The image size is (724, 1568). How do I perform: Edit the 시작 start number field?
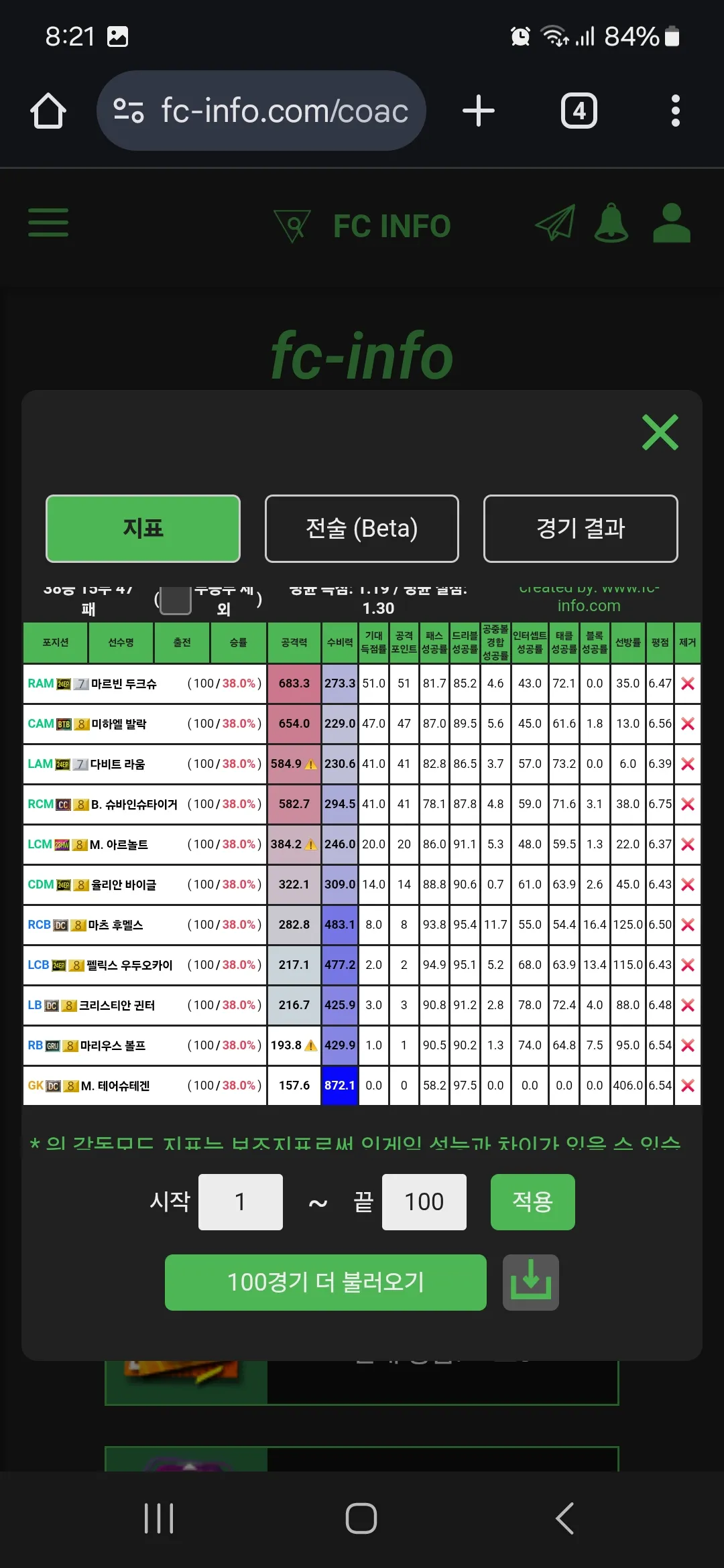click(241, 1202)
